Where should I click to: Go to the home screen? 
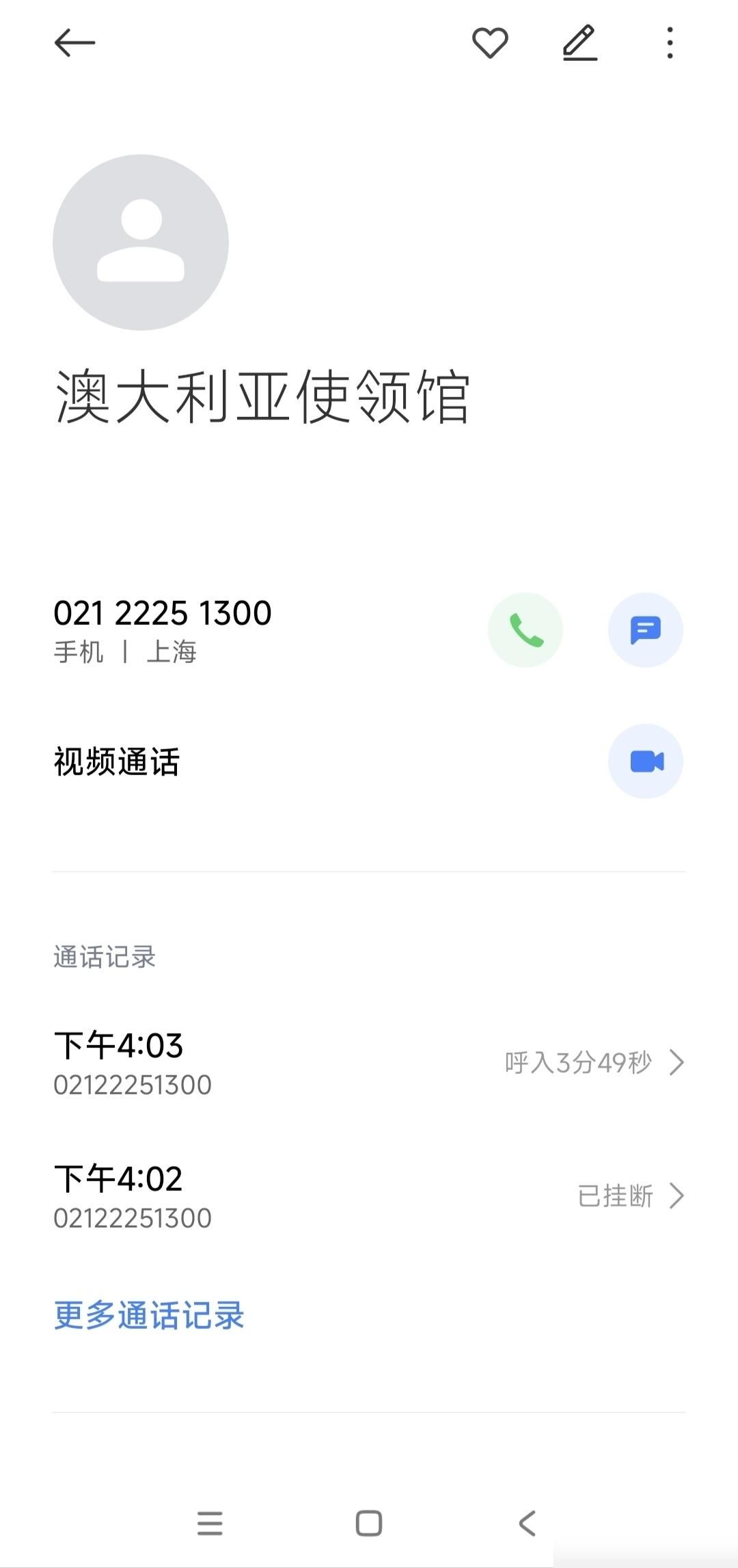pos(369,1523)
